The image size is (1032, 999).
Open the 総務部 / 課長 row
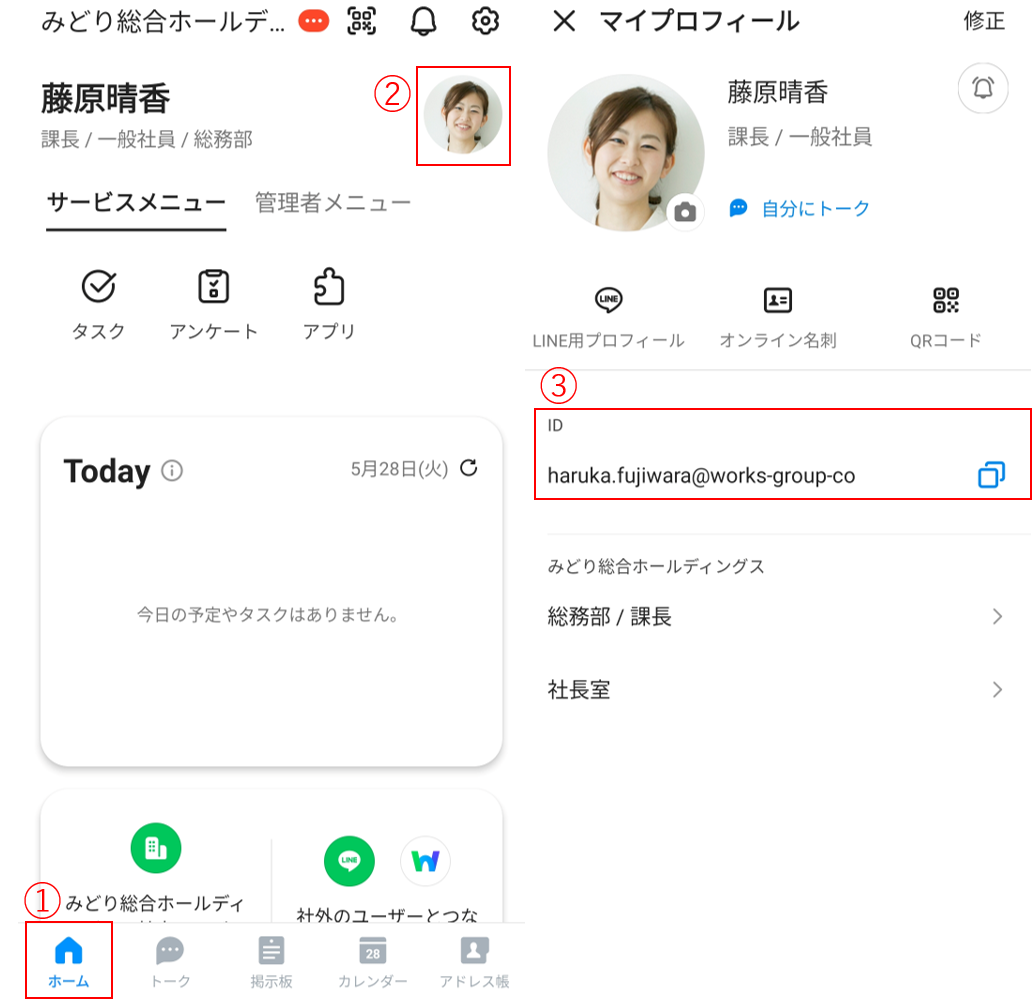point(776,617)
